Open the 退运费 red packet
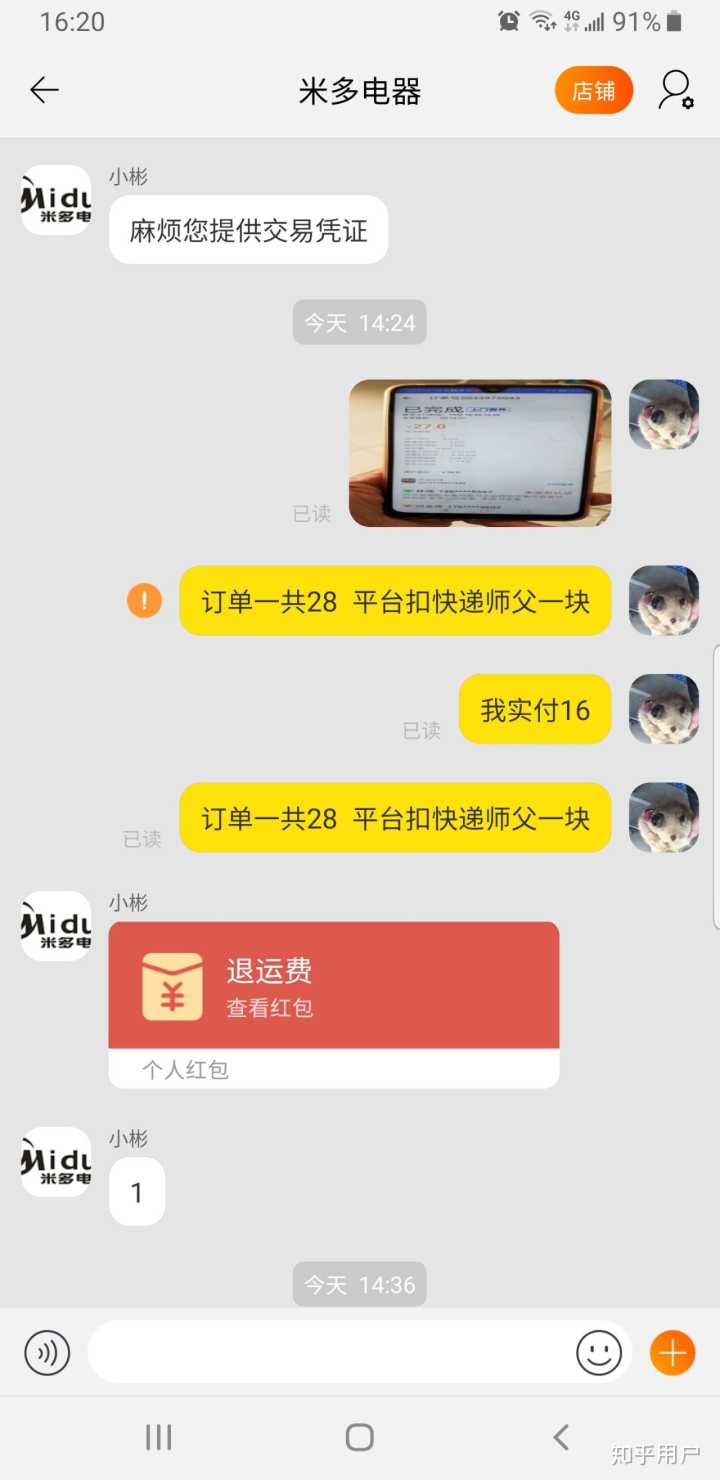Screen dimensions: 720x1480 333,986
